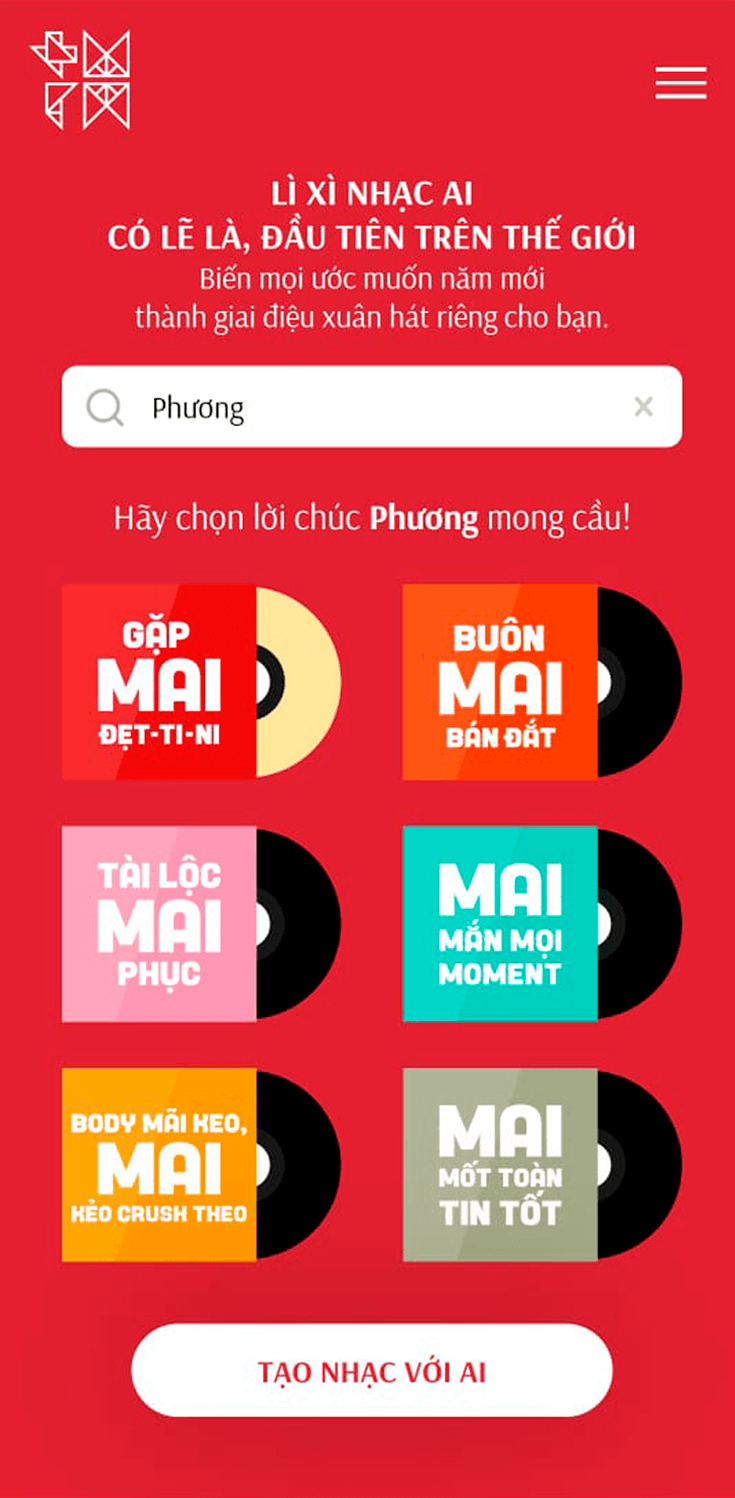Open the hamburger menu
Screen dimensions: 735x1498
click(x=681, y=83)
